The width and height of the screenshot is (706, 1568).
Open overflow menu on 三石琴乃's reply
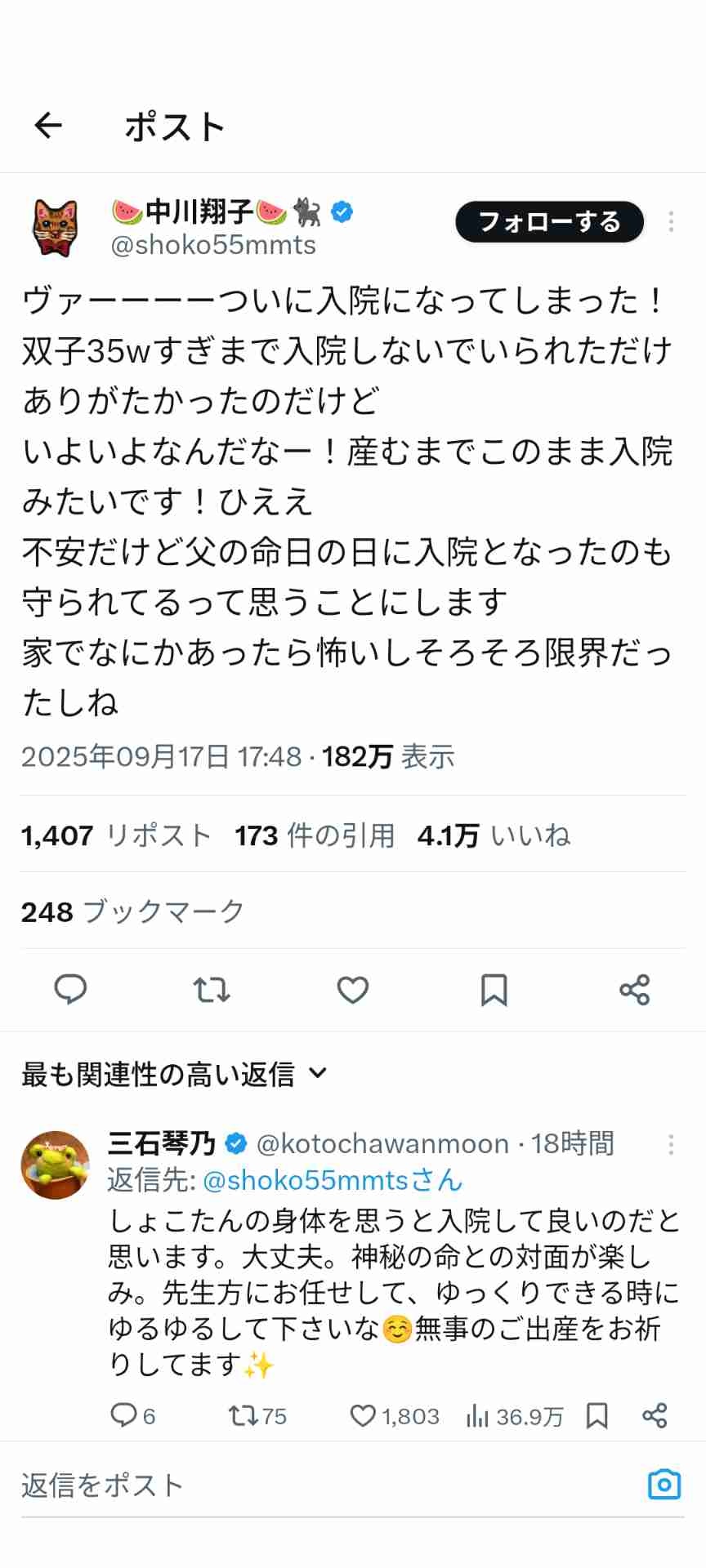pyautogui.click(x=671, y=1145)
